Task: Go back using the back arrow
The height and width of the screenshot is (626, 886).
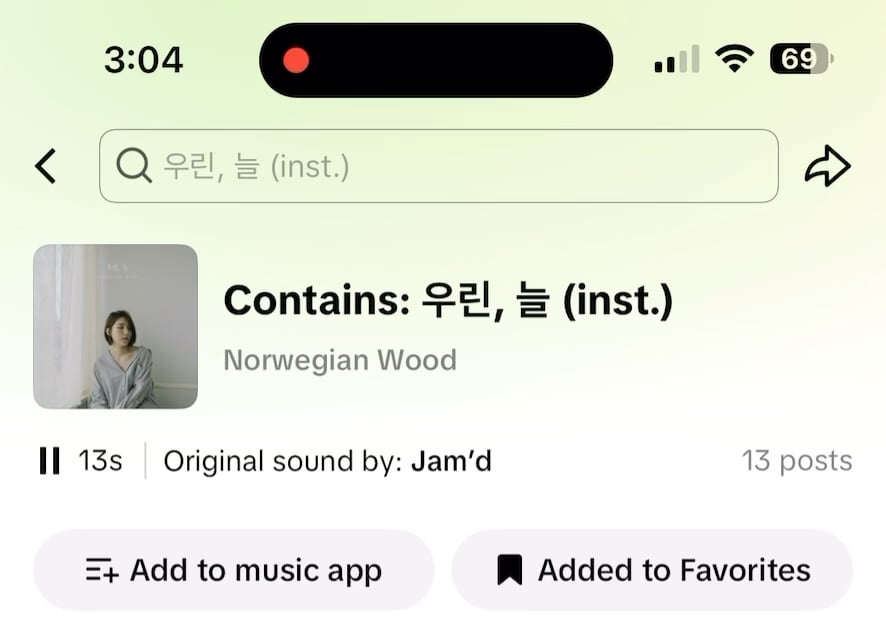Action: click(45, 166)
